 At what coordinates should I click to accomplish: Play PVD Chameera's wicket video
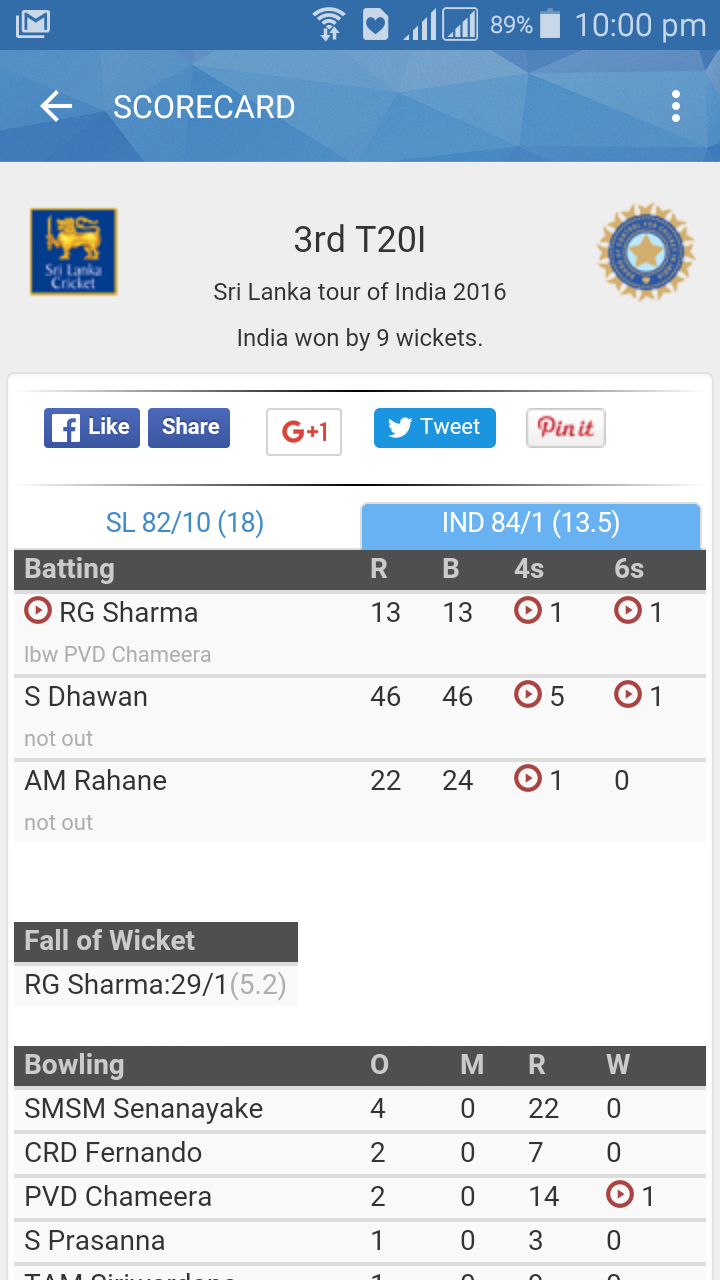pos(620,1195)
